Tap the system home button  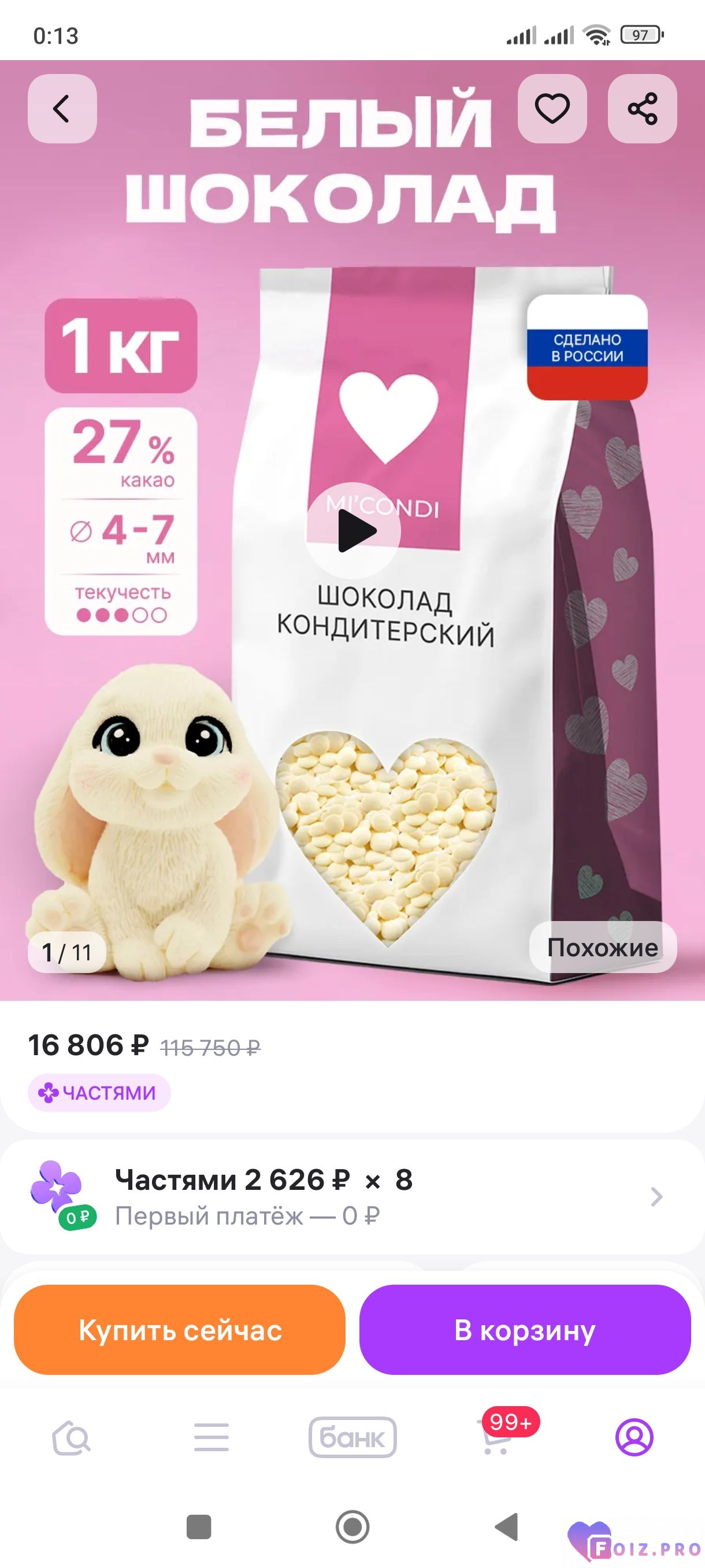click(x=352, y=1526)
